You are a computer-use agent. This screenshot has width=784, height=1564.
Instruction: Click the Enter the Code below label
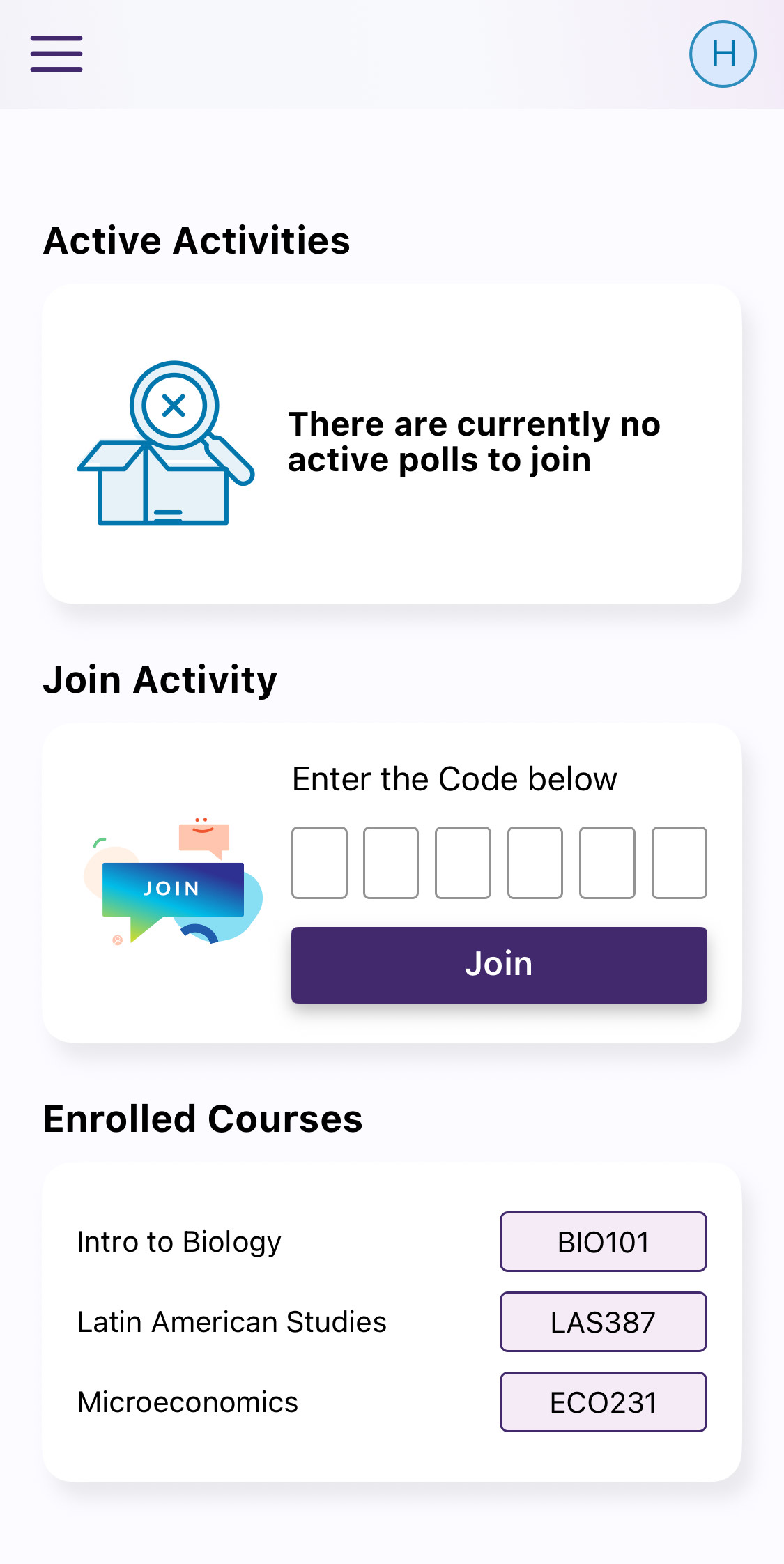pos(453,779)
